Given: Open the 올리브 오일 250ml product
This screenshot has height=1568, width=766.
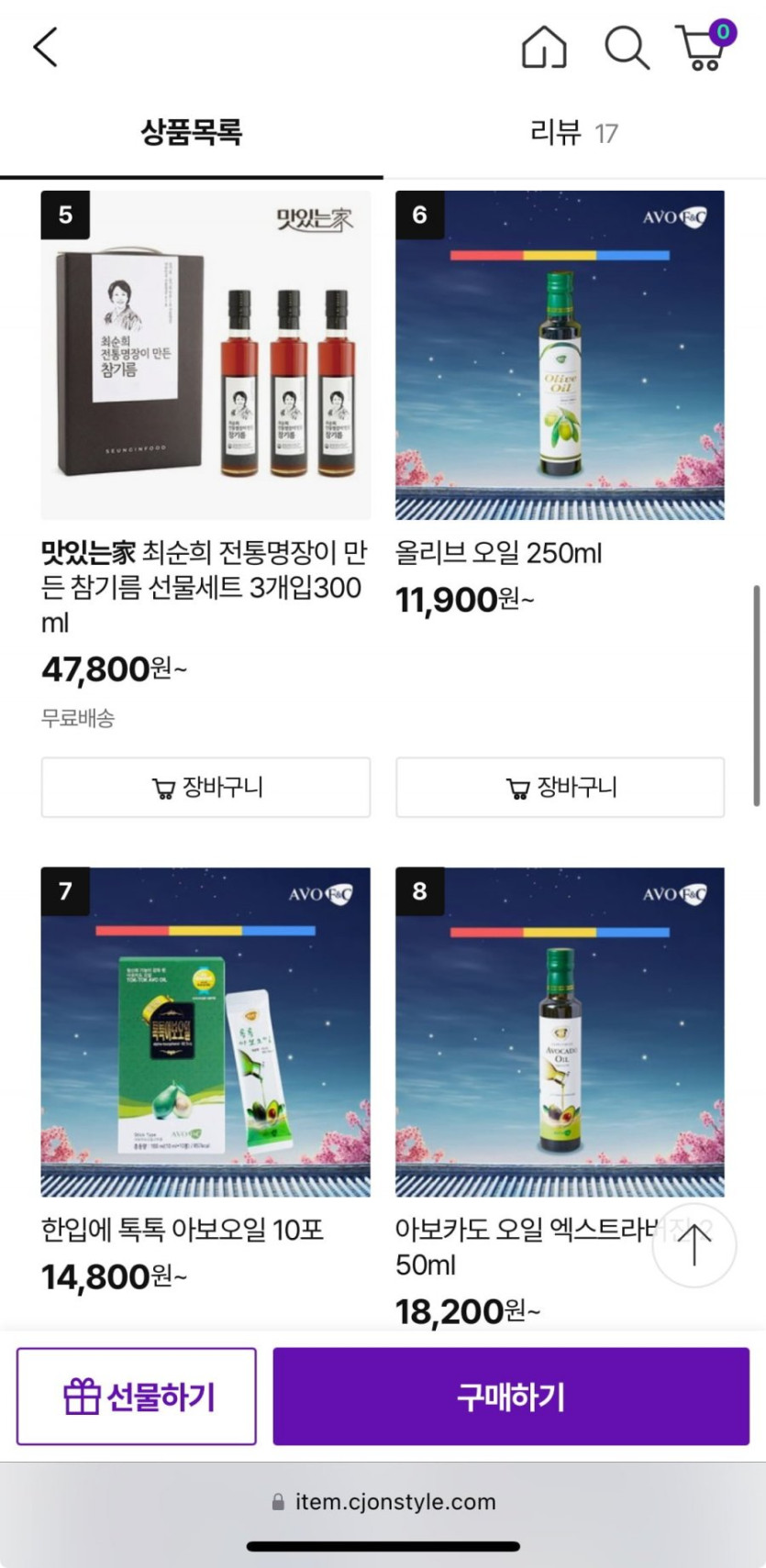Looking at the screenshot, I should click(x=560, y=356).
